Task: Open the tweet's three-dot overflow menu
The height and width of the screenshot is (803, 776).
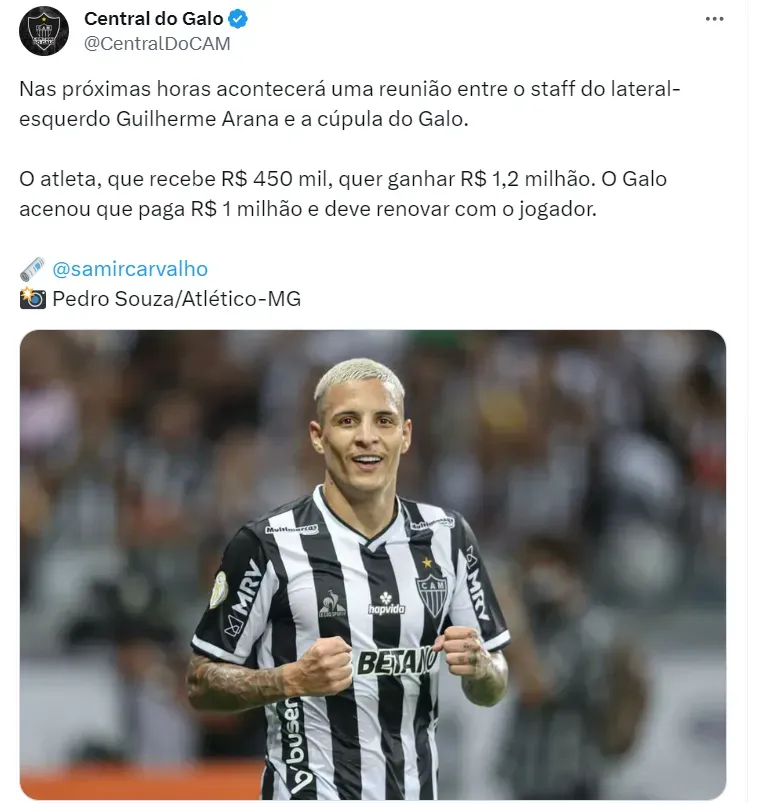Action: [x=714, y=19]
